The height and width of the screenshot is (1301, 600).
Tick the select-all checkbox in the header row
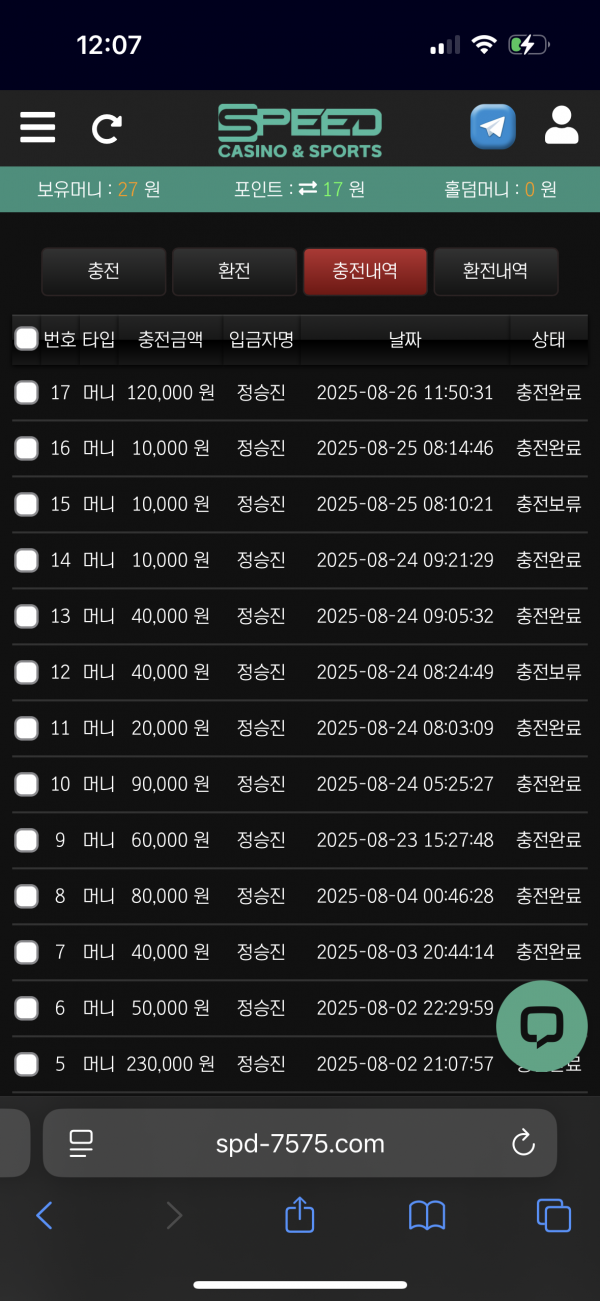coord(27,340)
